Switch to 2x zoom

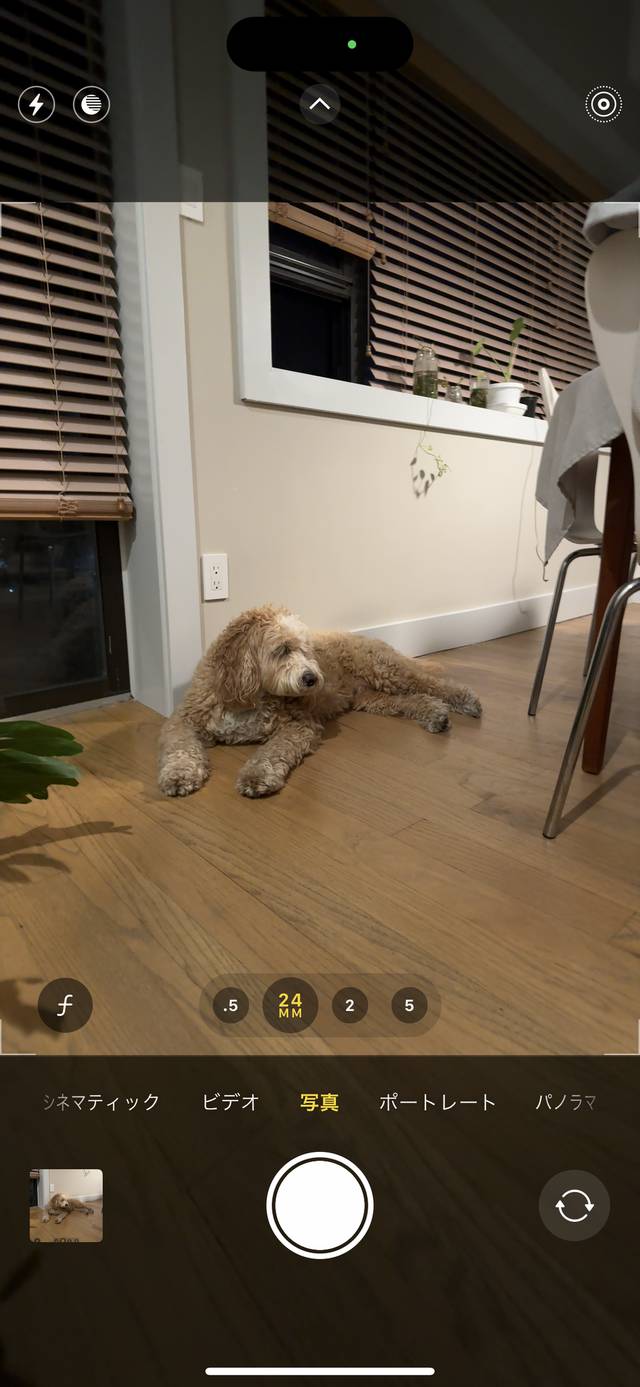pos(349,1005)
